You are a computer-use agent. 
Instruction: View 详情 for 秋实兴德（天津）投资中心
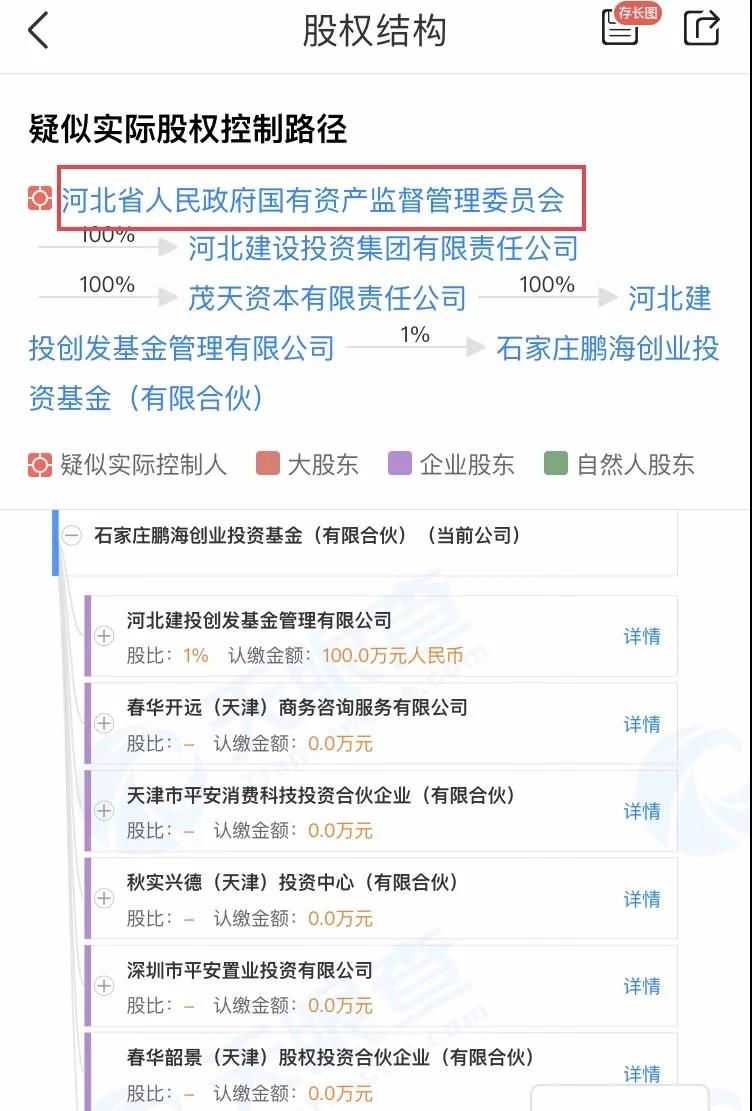[641, 899]
